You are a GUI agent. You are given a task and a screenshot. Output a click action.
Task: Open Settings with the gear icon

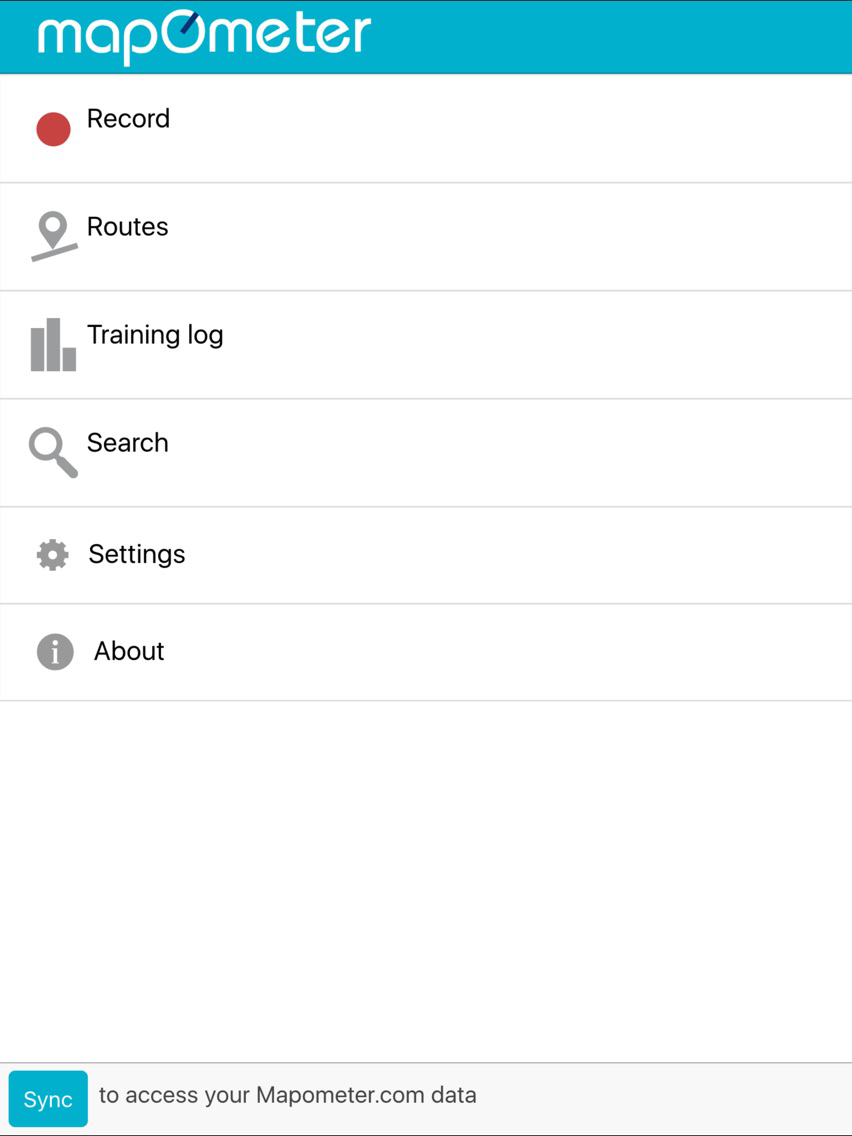[53, 554]
